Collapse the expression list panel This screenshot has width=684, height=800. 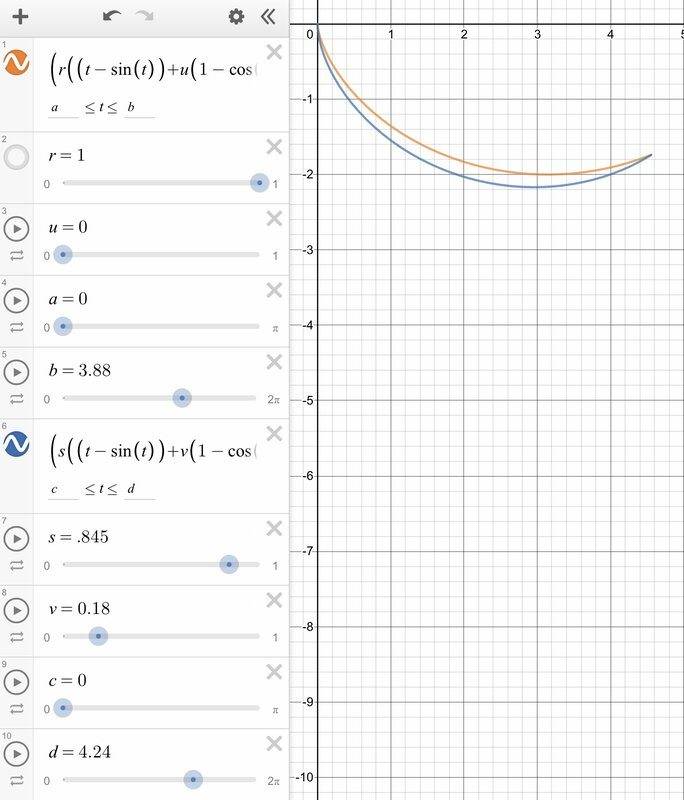268,17
